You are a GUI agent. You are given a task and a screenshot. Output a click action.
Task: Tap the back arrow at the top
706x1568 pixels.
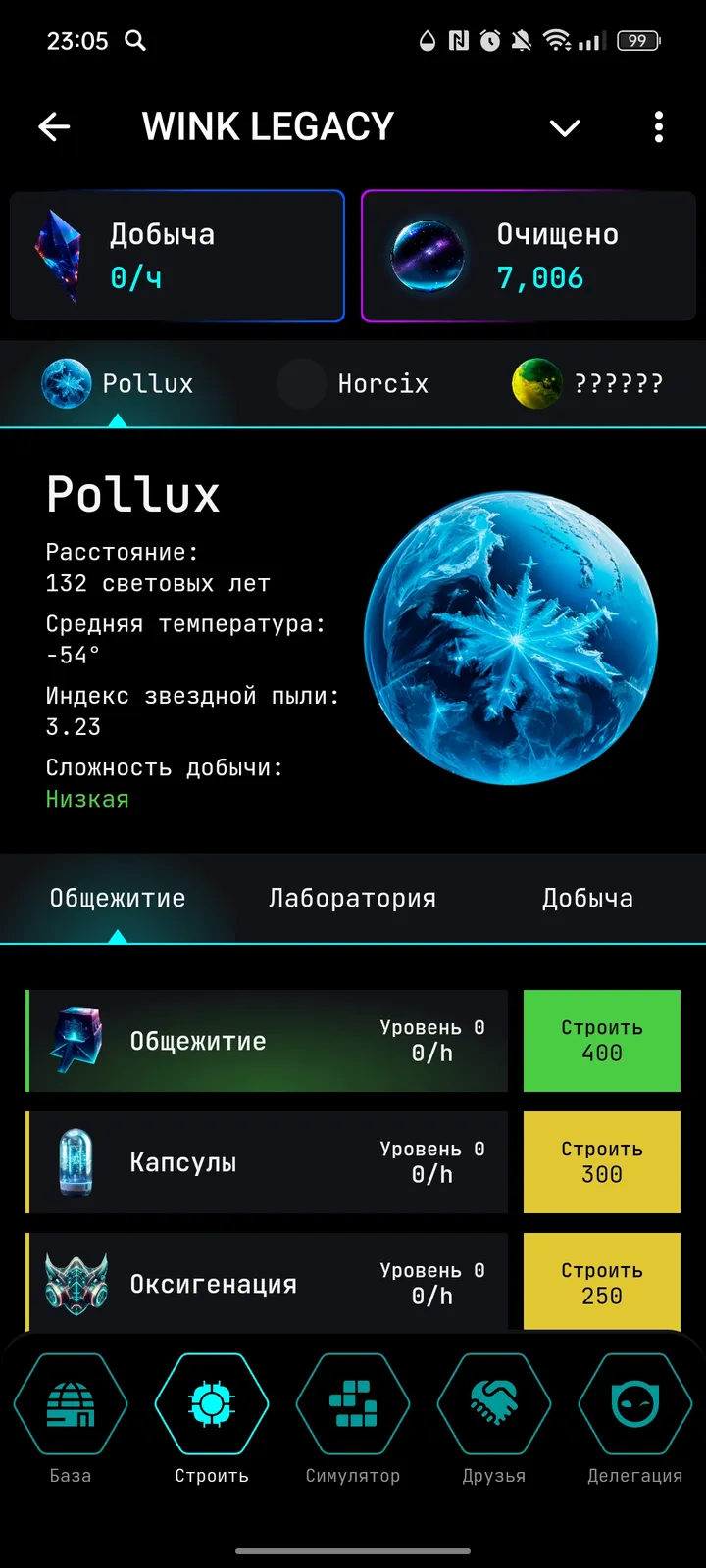54,127
